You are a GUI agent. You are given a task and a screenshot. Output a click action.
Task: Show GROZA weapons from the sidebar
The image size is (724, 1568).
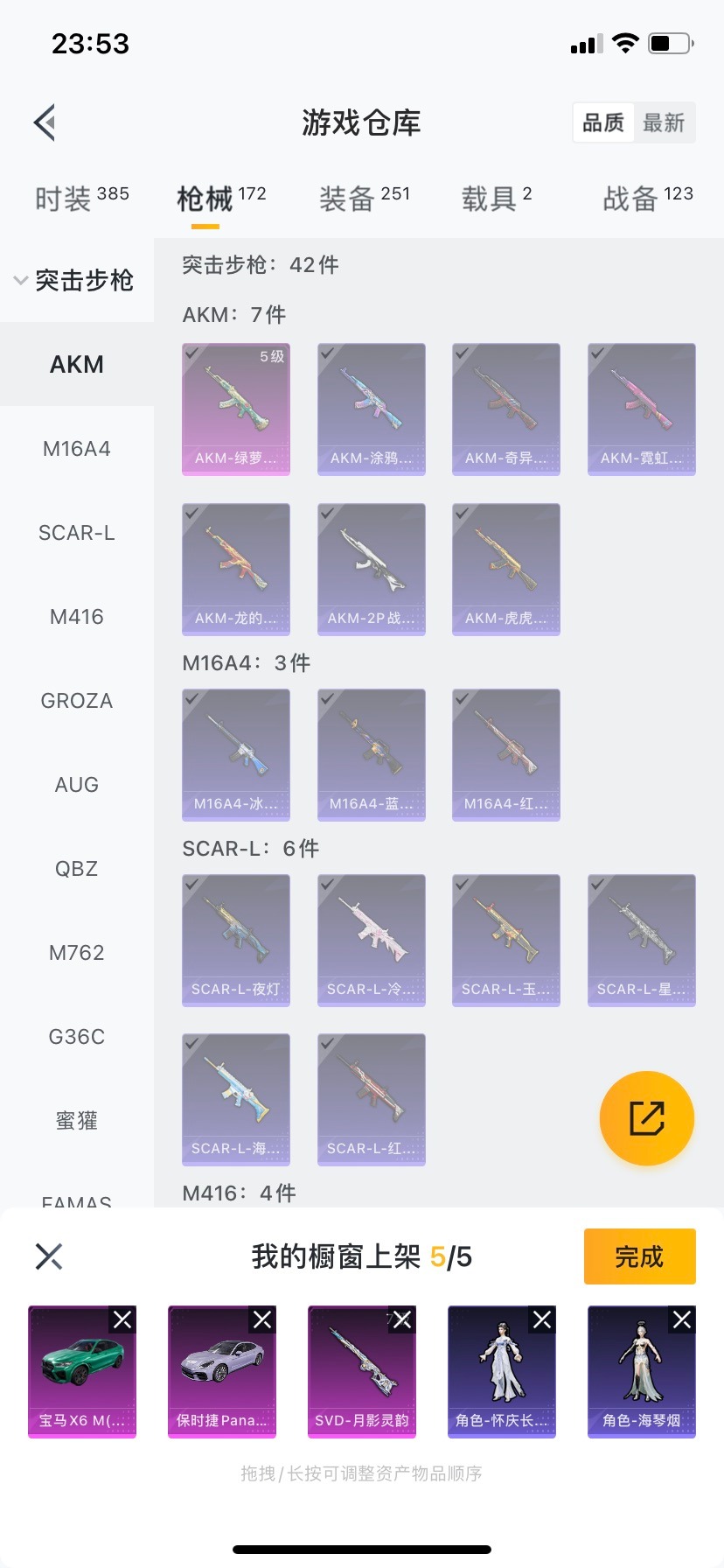pos(77,701)
